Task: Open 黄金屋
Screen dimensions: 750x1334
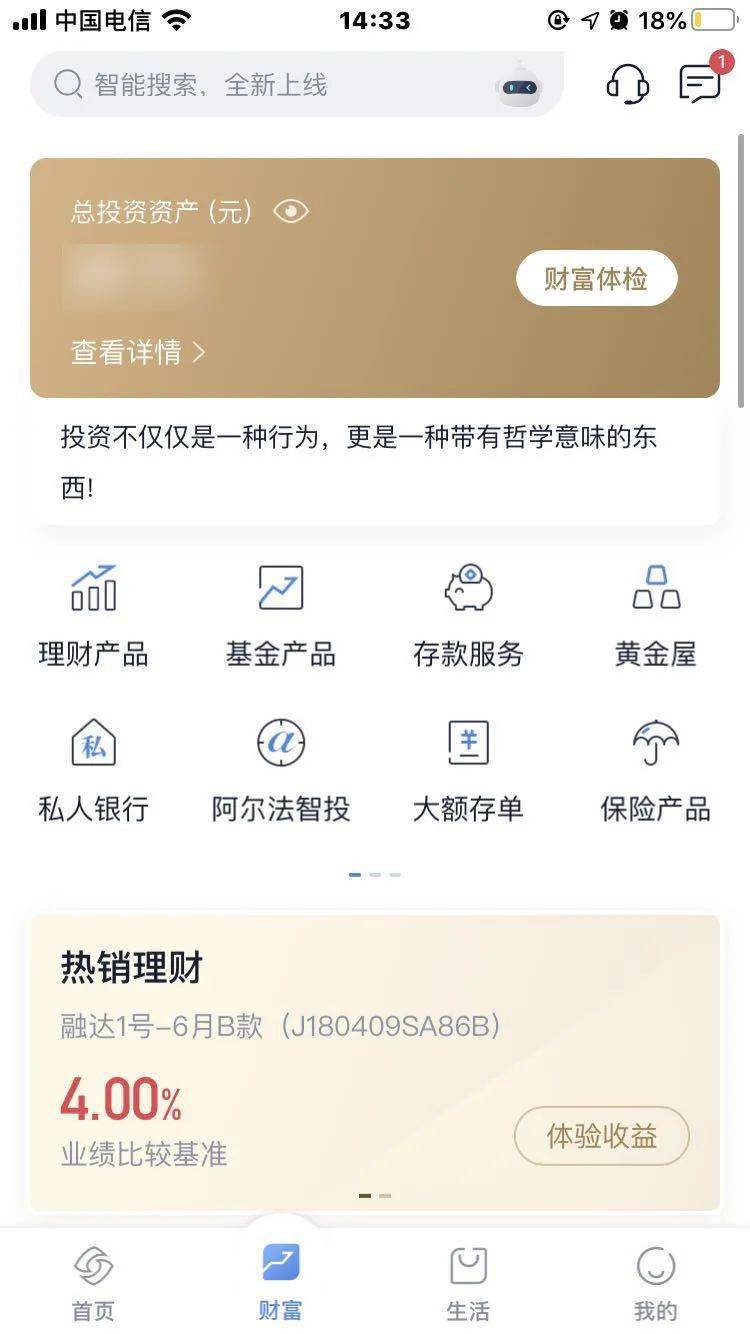Action: (x=656, y=615)
